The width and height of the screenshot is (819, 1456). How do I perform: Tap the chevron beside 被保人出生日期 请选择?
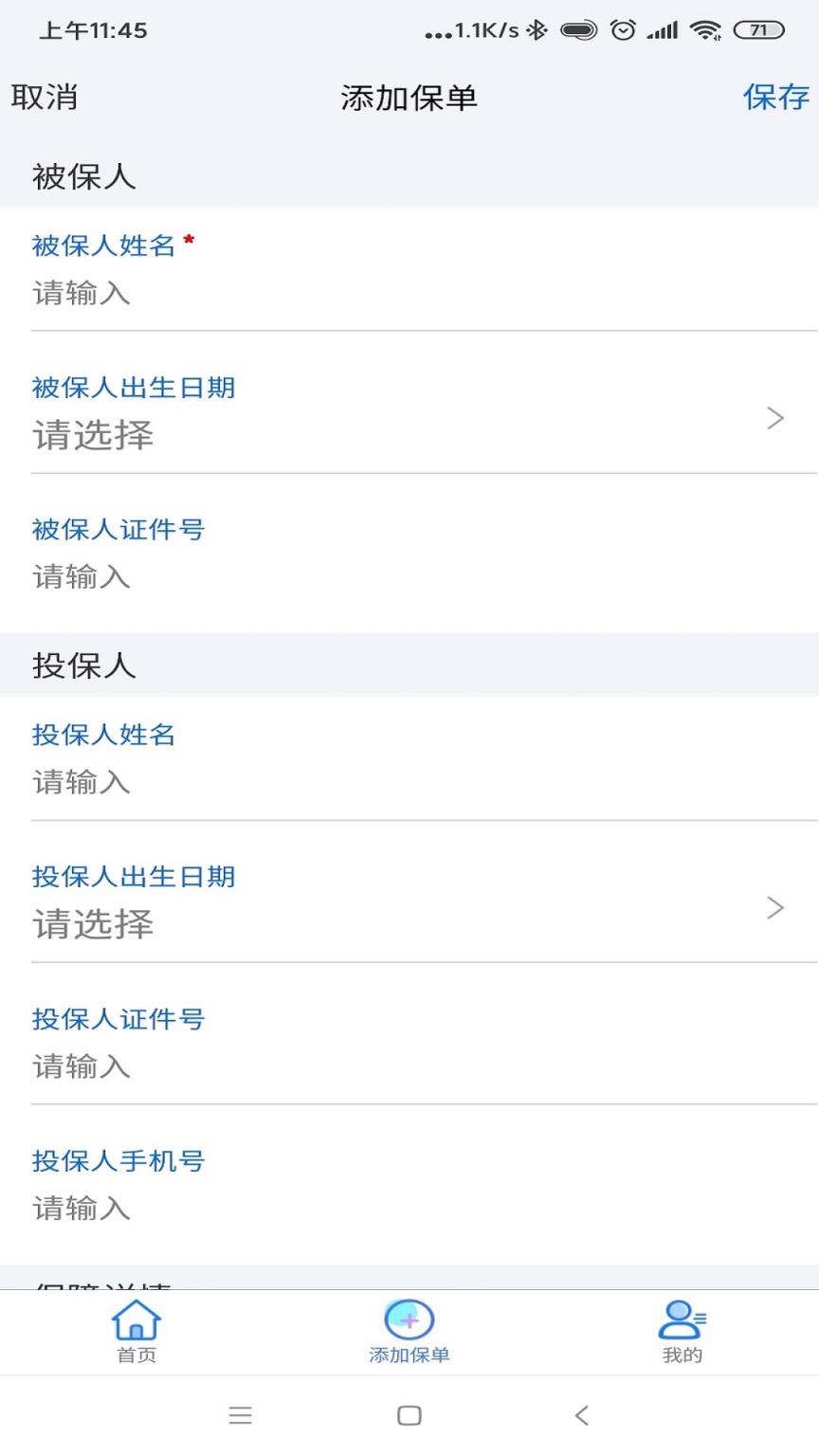776,417
